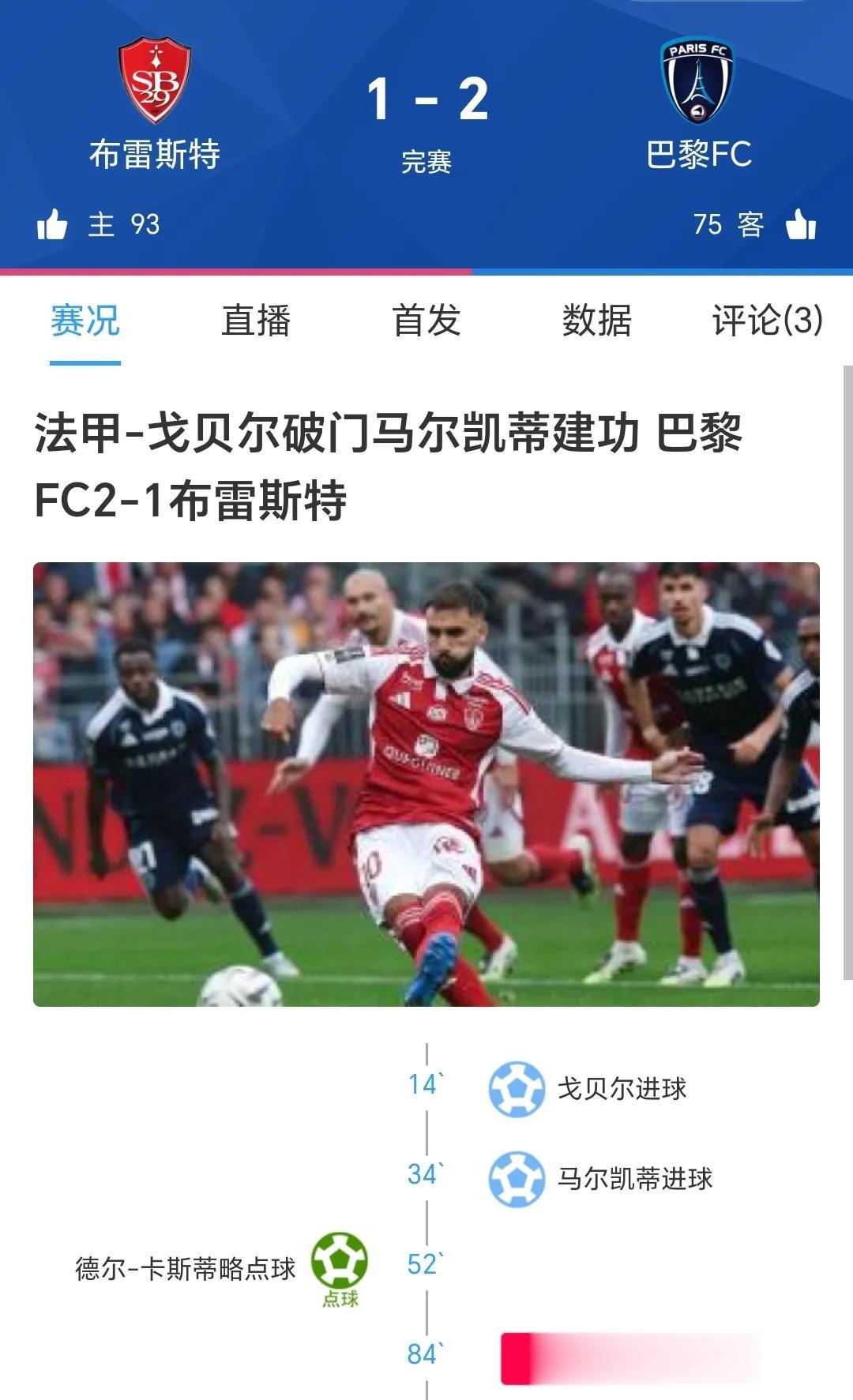Select the 赛况 tab
This screenshot has height=1400, width=853.
pos(85,321)
